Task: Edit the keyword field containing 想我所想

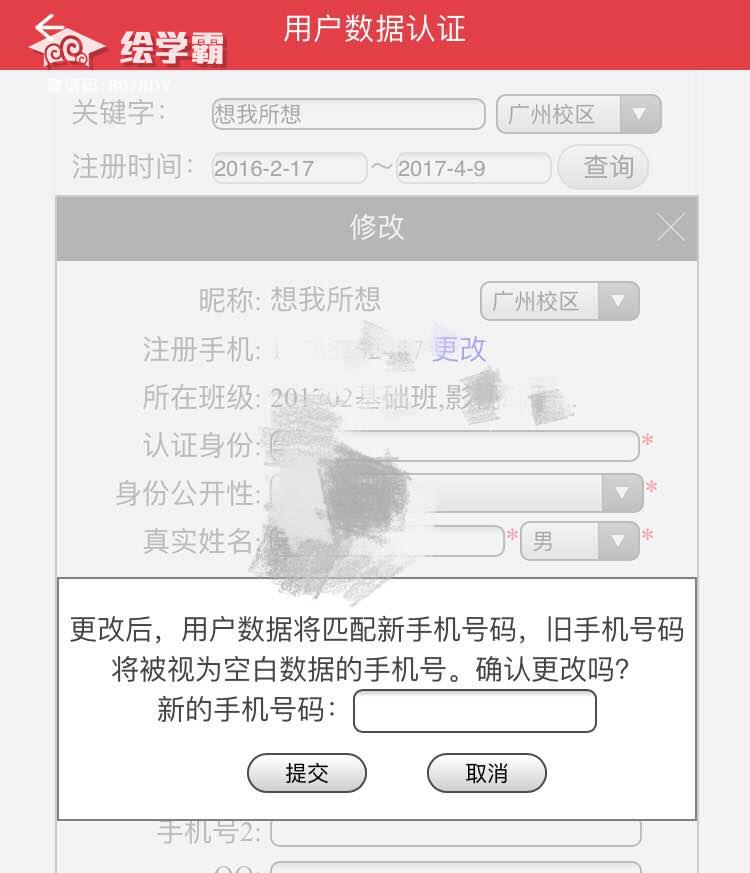Action: click(x=348, y=114)
